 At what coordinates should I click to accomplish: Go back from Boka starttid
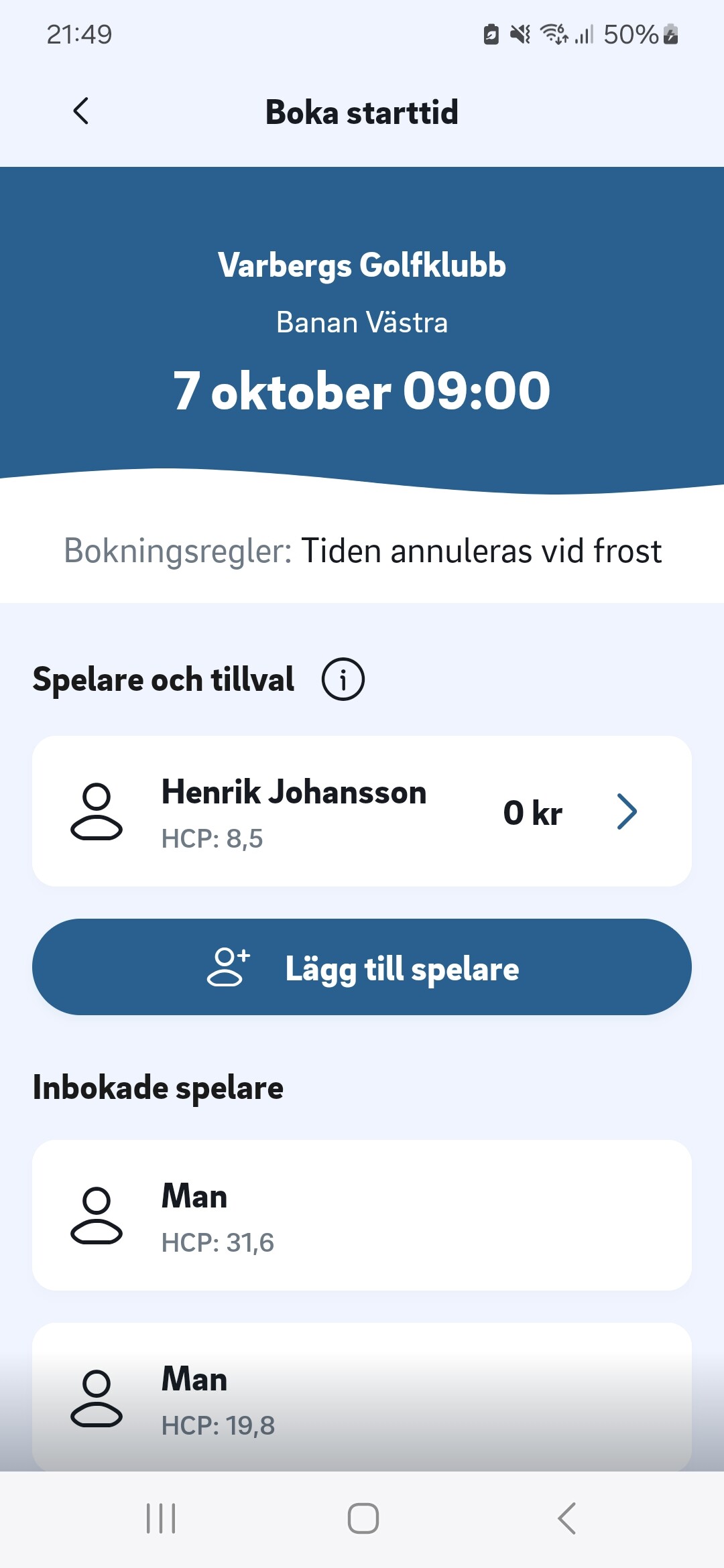point(80,111)
